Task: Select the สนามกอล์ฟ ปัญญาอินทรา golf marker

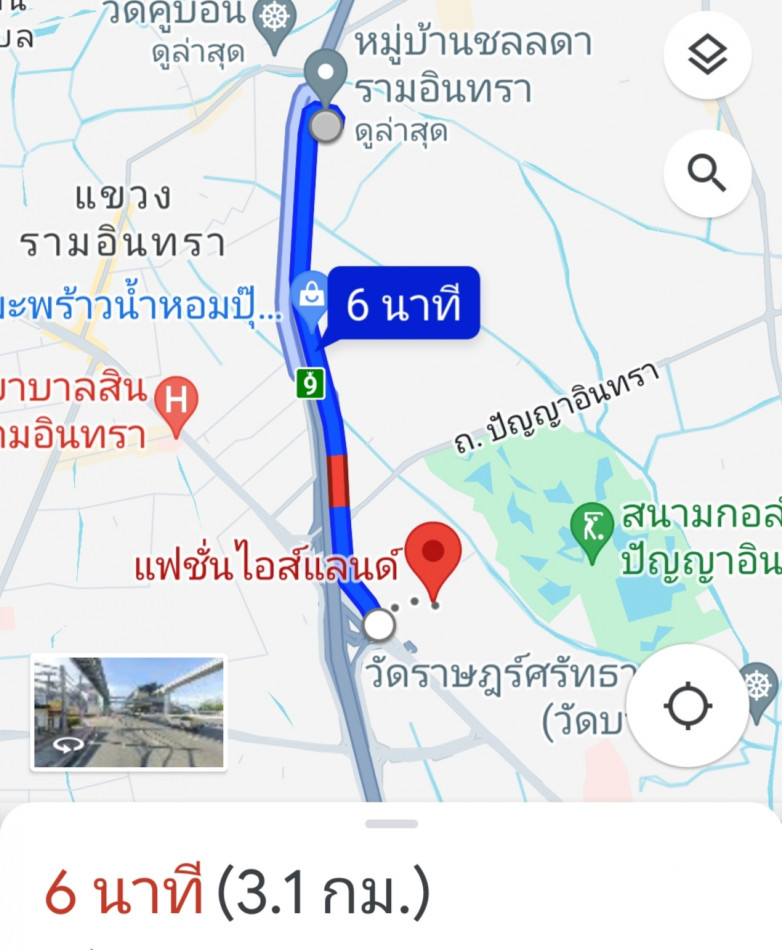Action: pyautogui.click(x=592, y=522)
